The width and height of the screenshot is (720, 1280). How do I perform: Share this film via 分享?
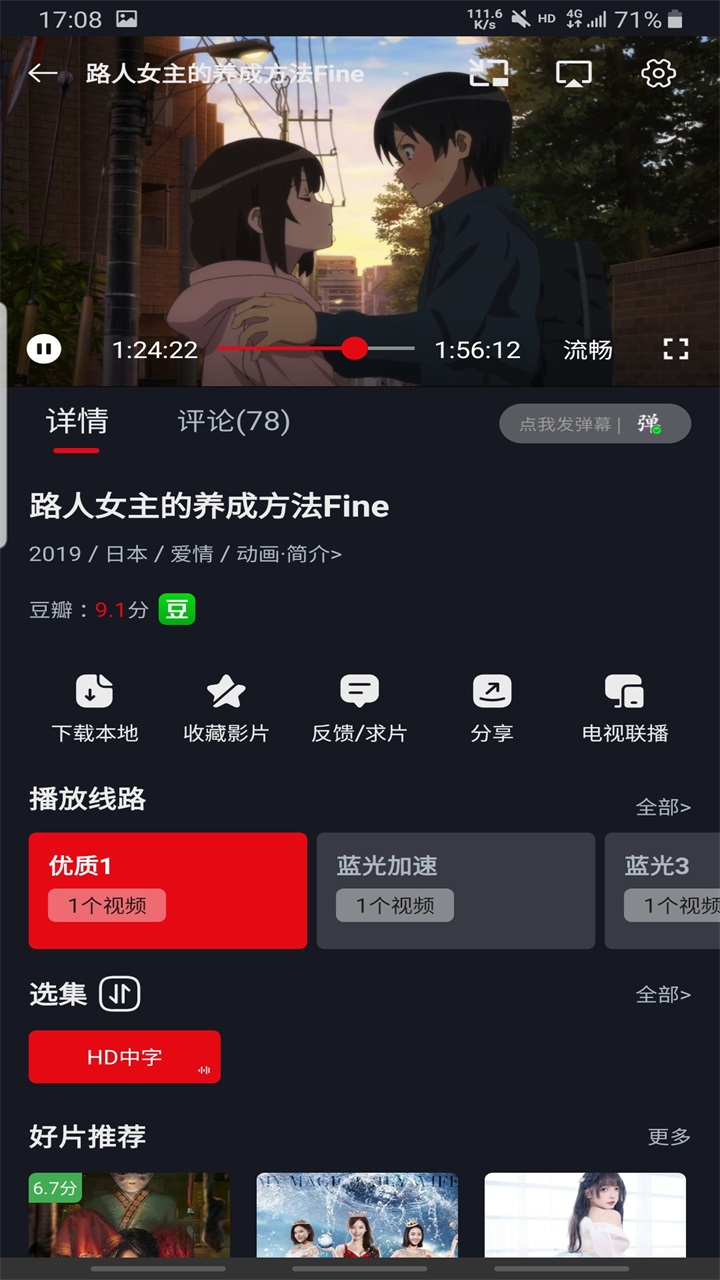(491, 707)
